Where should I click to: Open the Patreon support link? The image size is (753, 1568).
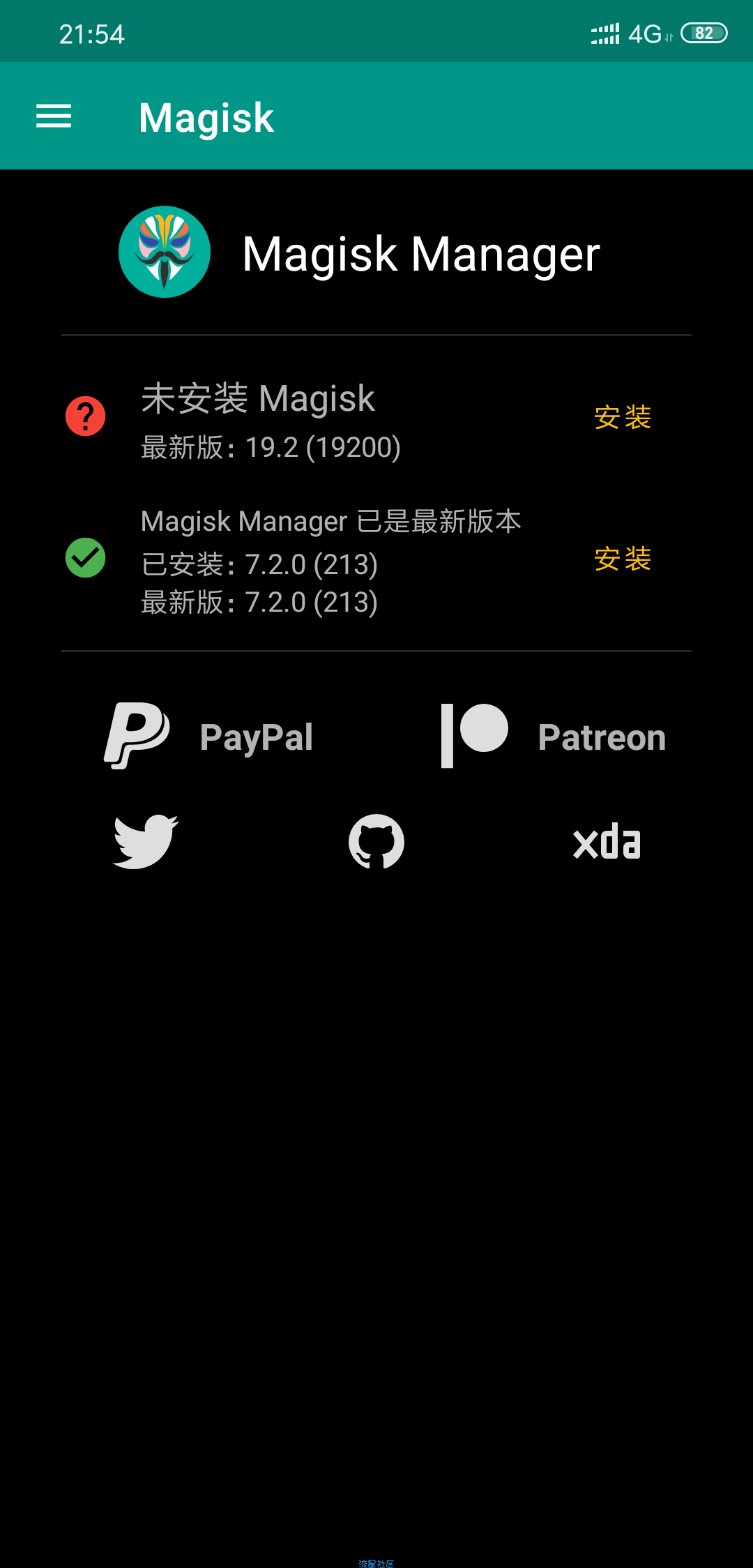tap(553, 737)
